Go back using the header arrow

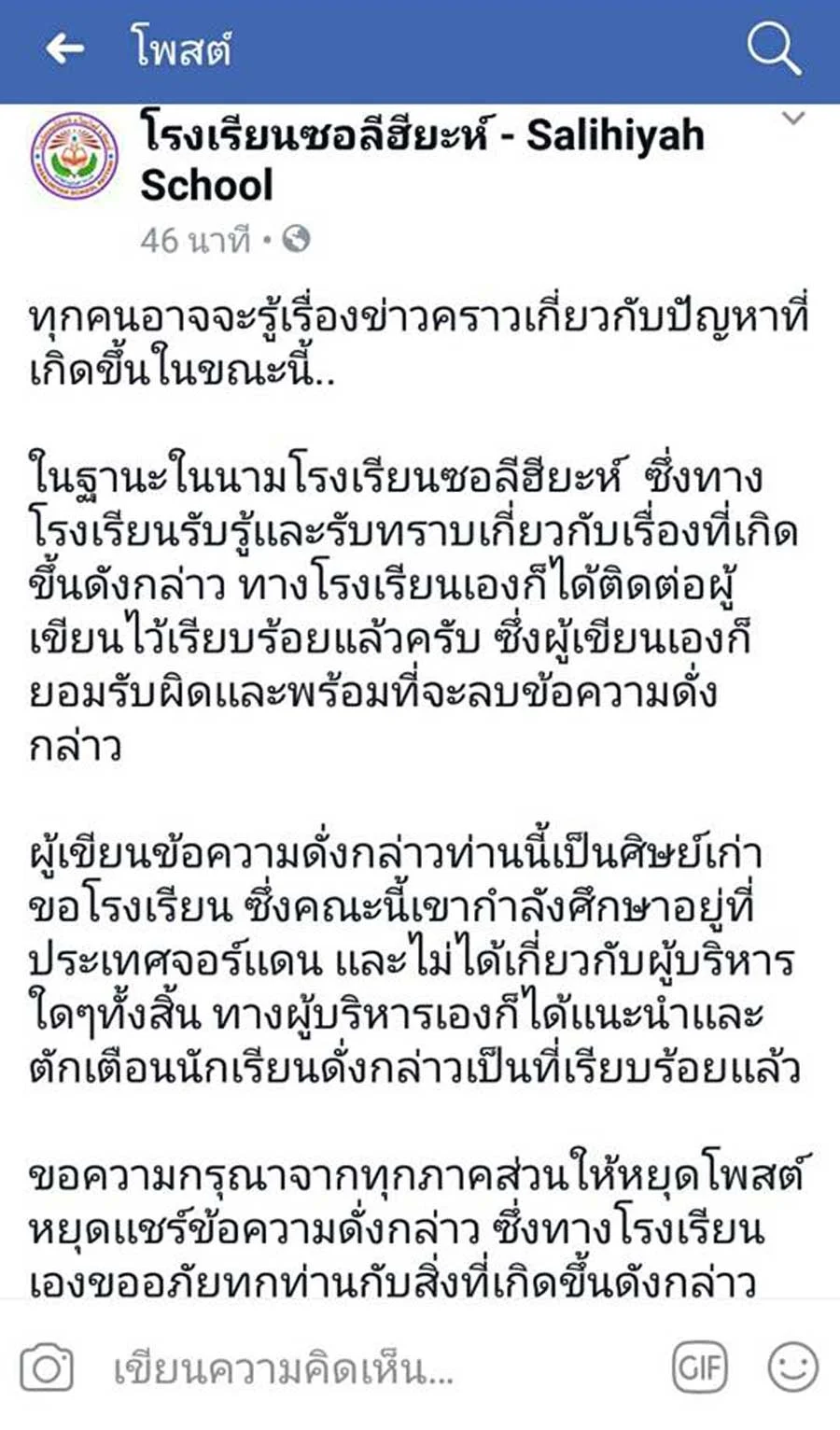(64, 49)
